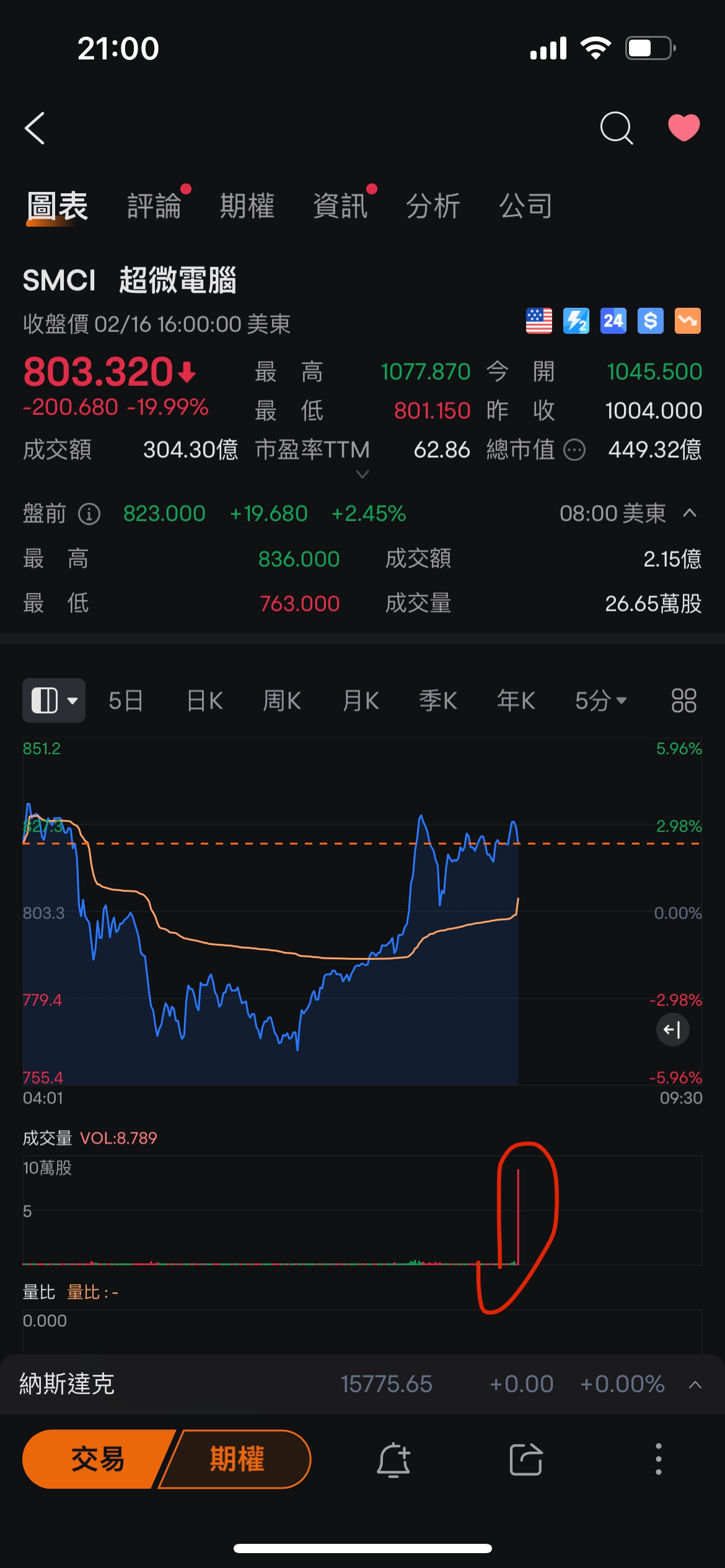The width and height of the screenshot is (725, 1568).
Task: Switch to the 分析 tab
Action: click(x=433, y=206)
